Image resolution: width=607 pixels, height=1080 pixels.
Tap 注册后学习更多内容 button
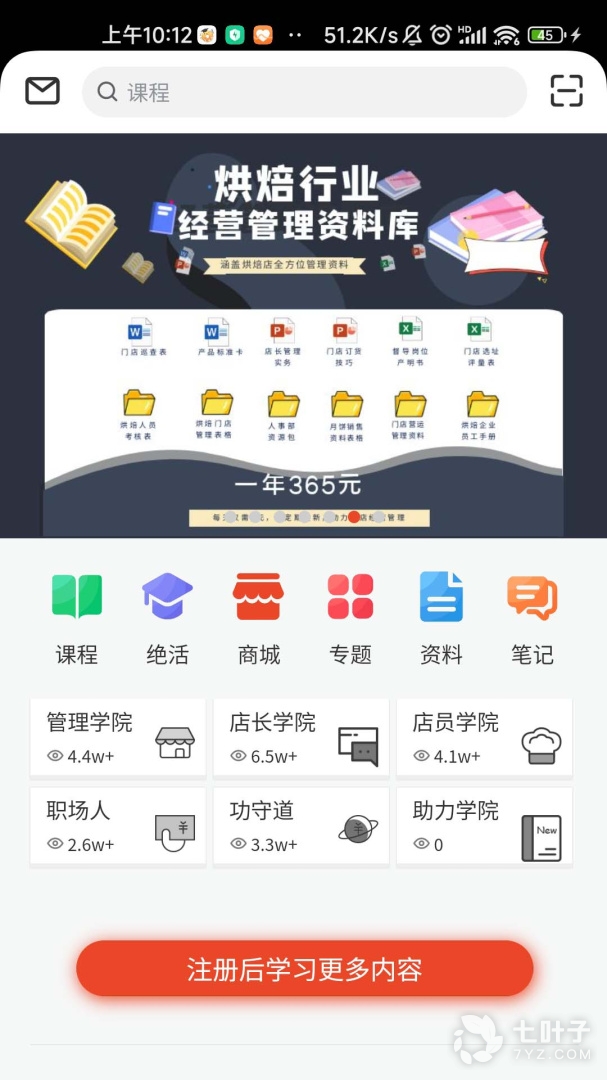tap(304, 968)
